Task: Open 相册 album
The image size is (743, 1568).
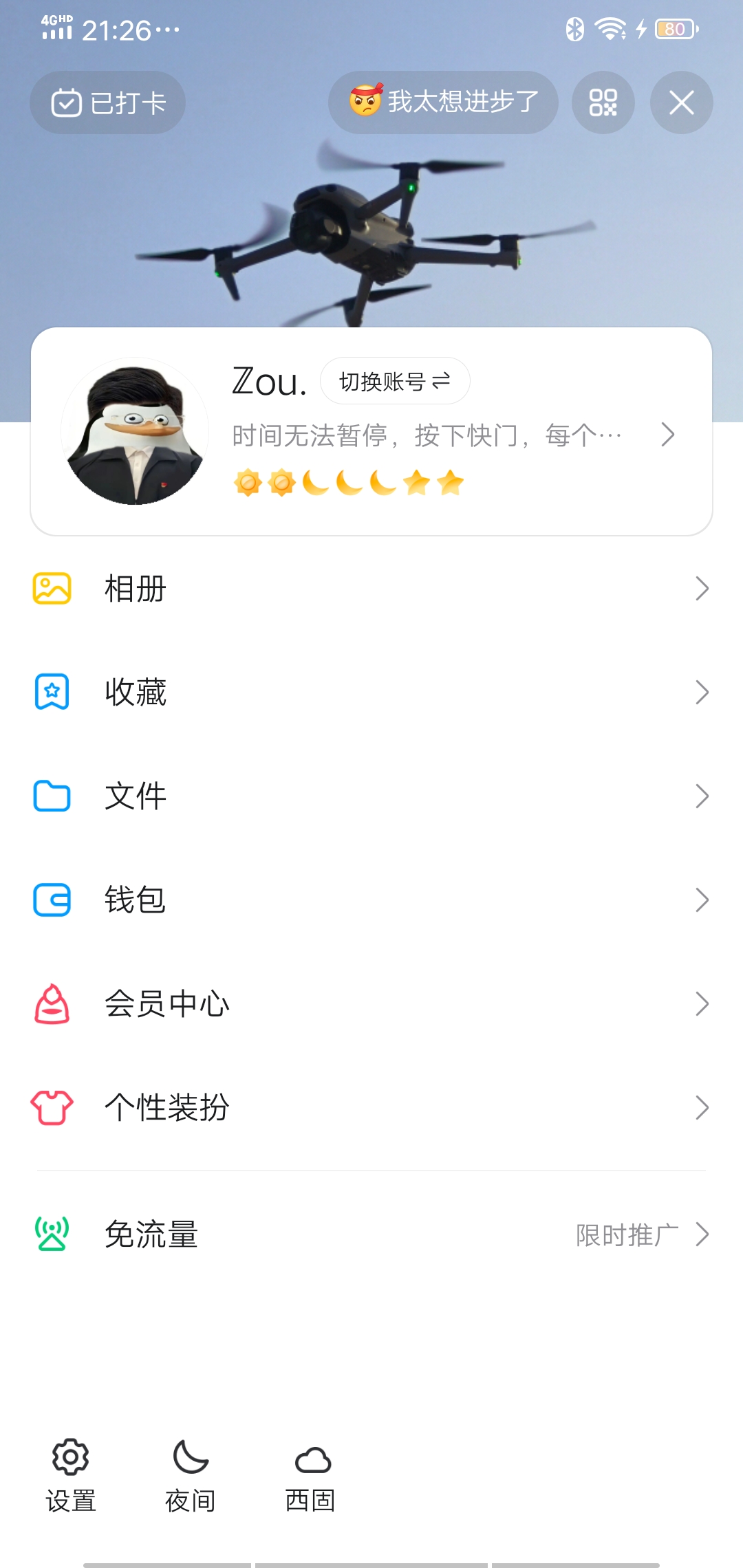Action: 371,589
